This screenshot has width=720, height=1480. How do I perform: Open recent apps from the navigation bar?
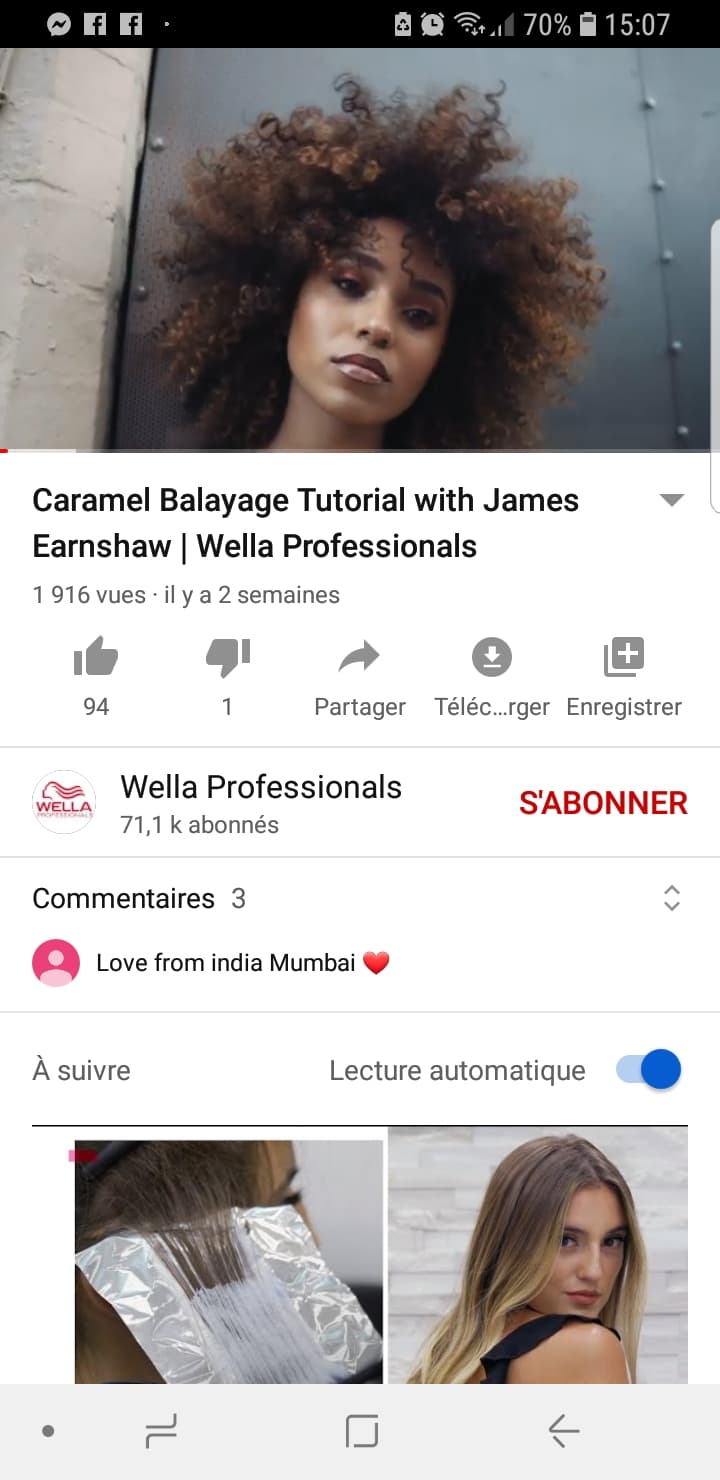[x=161, y=1432]
